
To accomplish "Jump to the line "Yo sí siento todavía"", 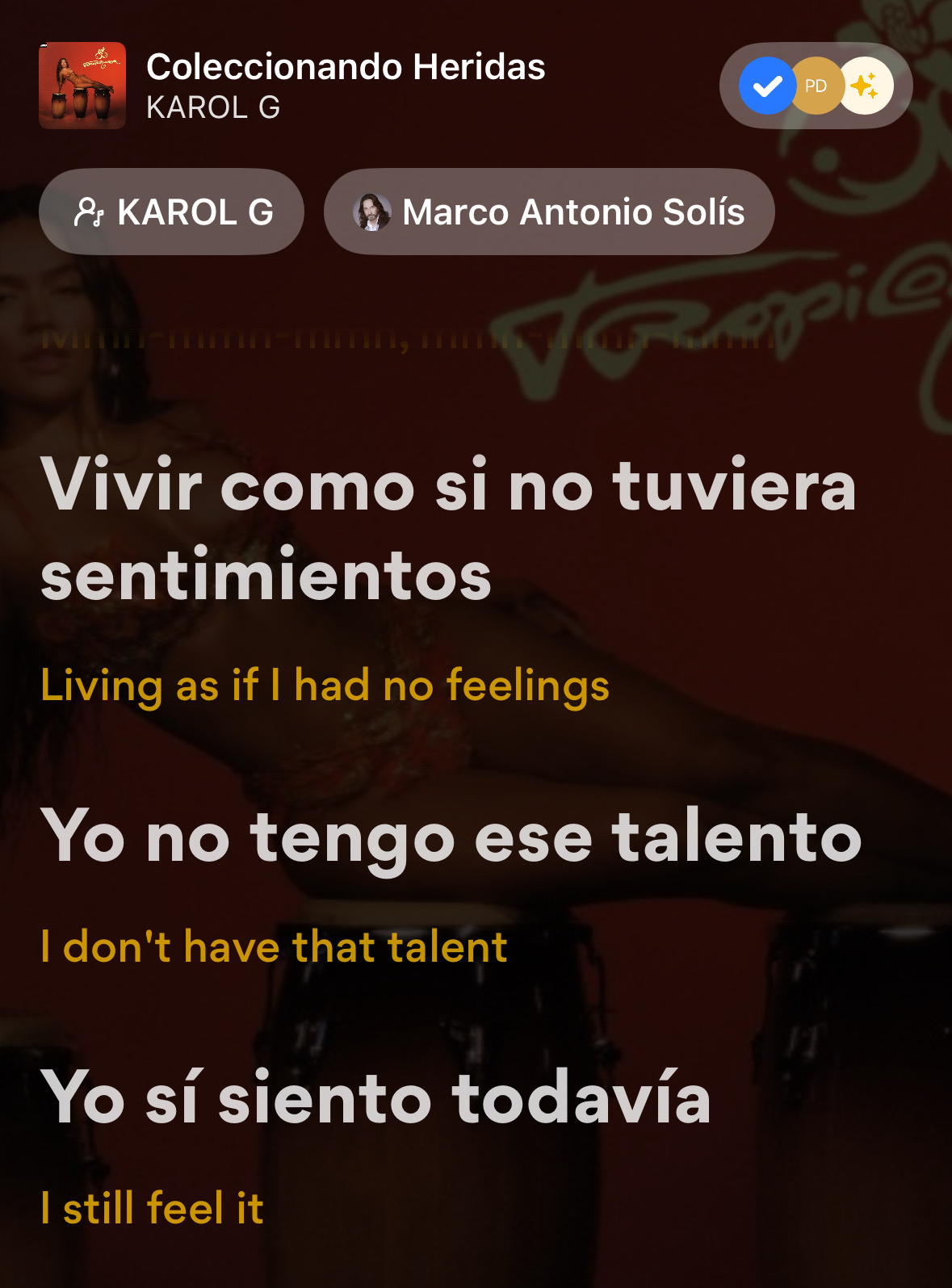I will [x=375, y=1098].
